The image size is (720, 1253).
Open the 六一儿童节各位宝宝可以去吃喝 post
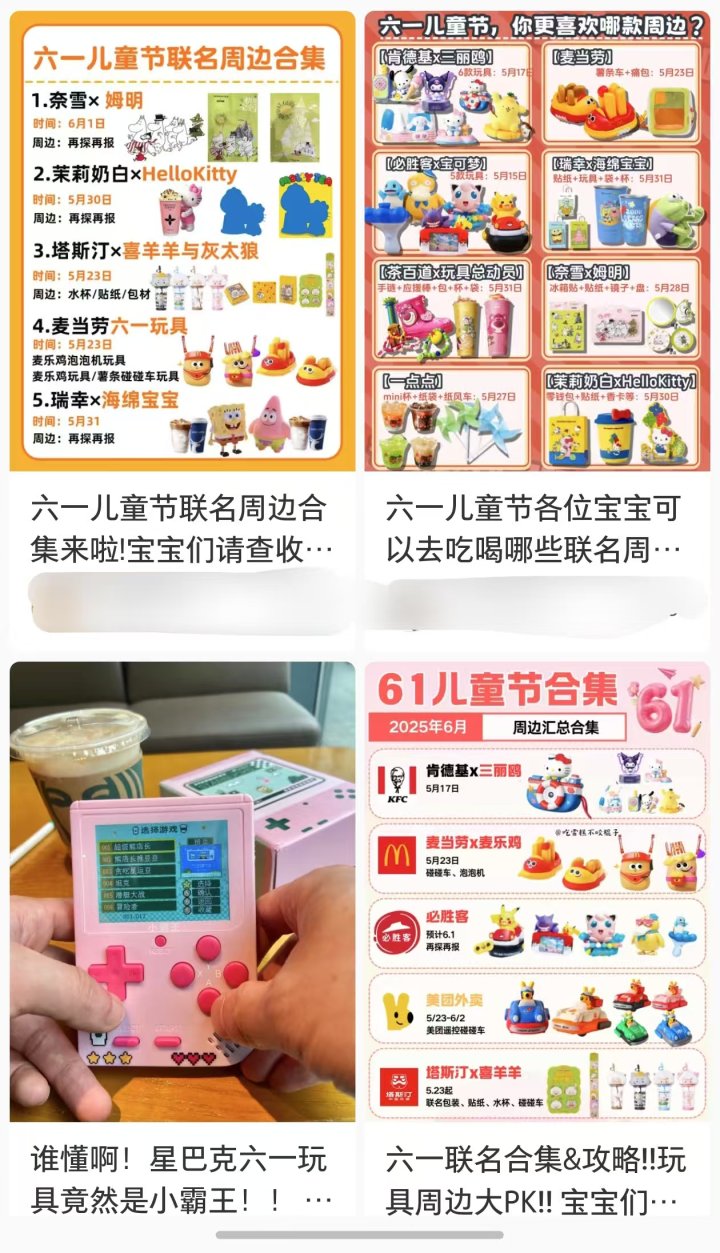[537, 240]
